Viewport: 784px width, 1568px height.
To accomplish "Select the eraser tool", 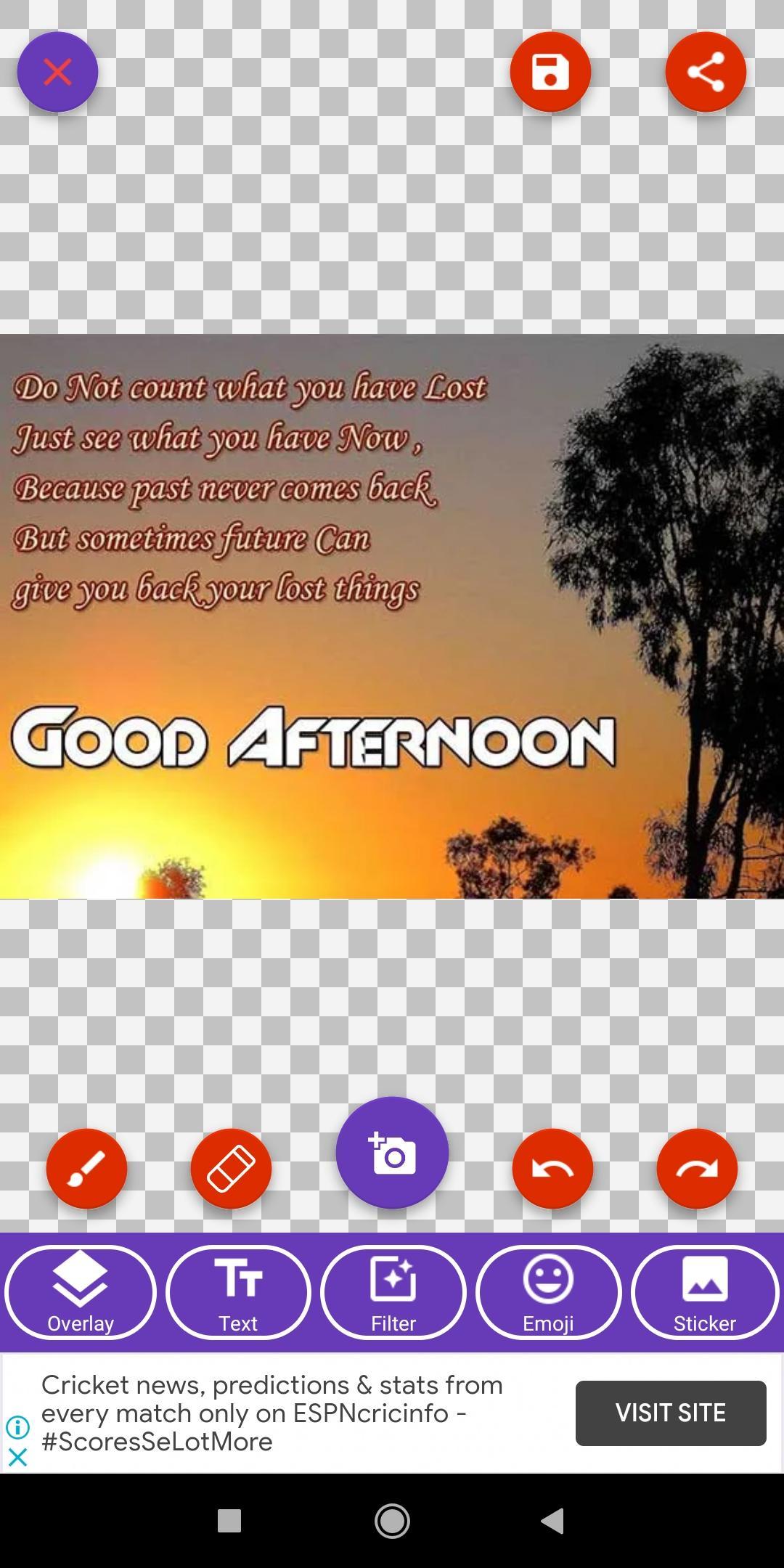I will point(231,1169).
